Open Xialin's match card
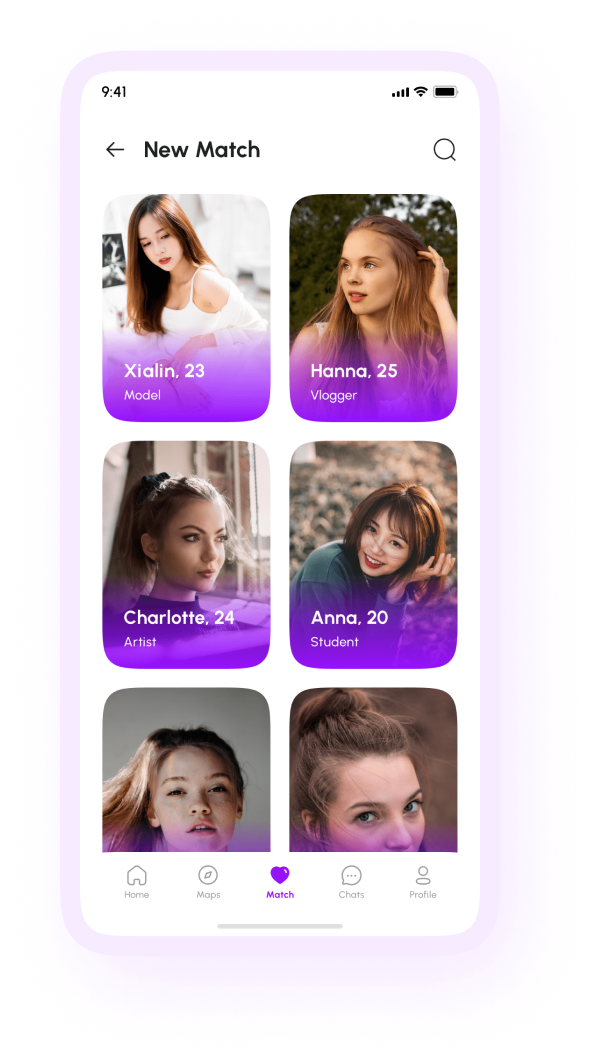Viewport: 600px width, 1053px height. (x=186, y=307)
